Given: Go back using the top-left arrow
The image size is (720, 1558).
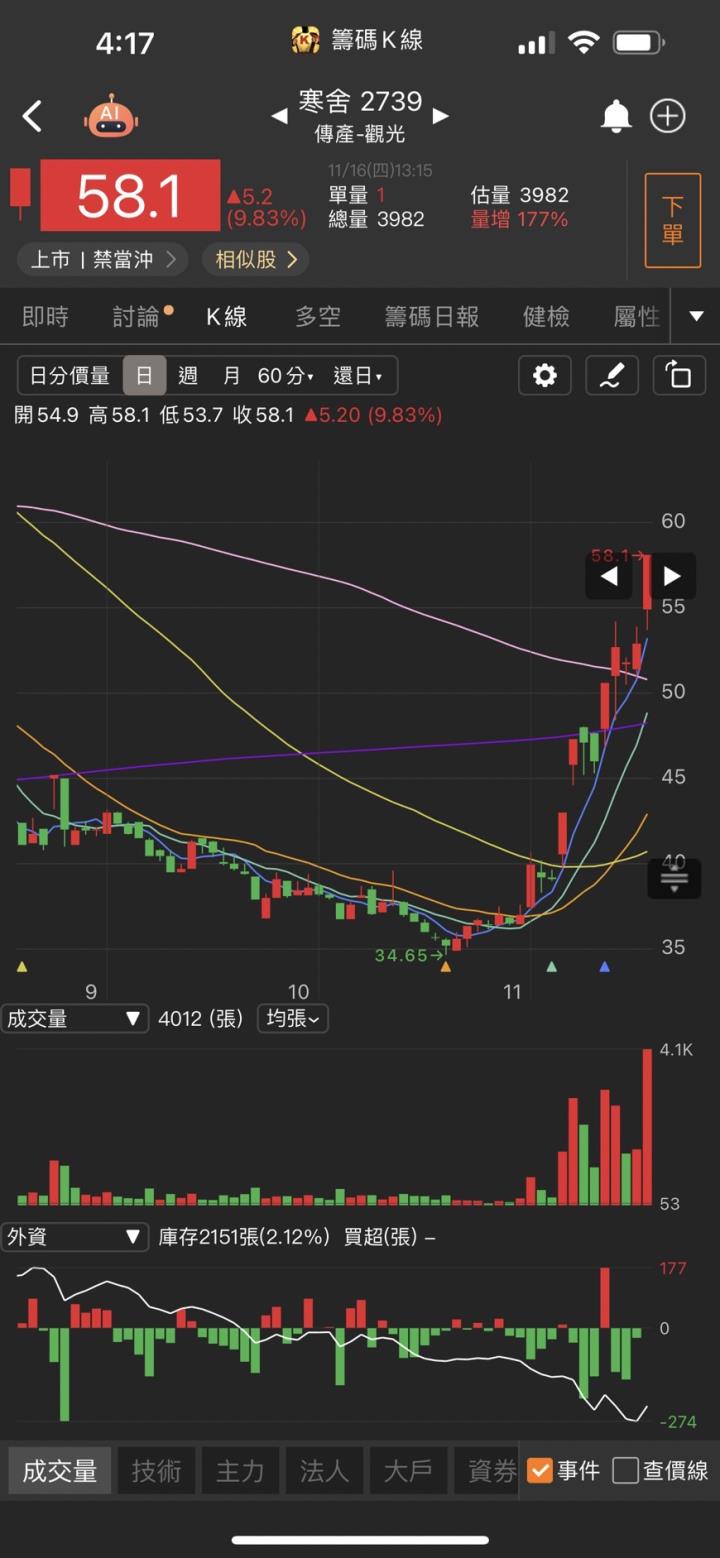Looking at the screenshot, I should pyautogui.click(x=32, y=117).
